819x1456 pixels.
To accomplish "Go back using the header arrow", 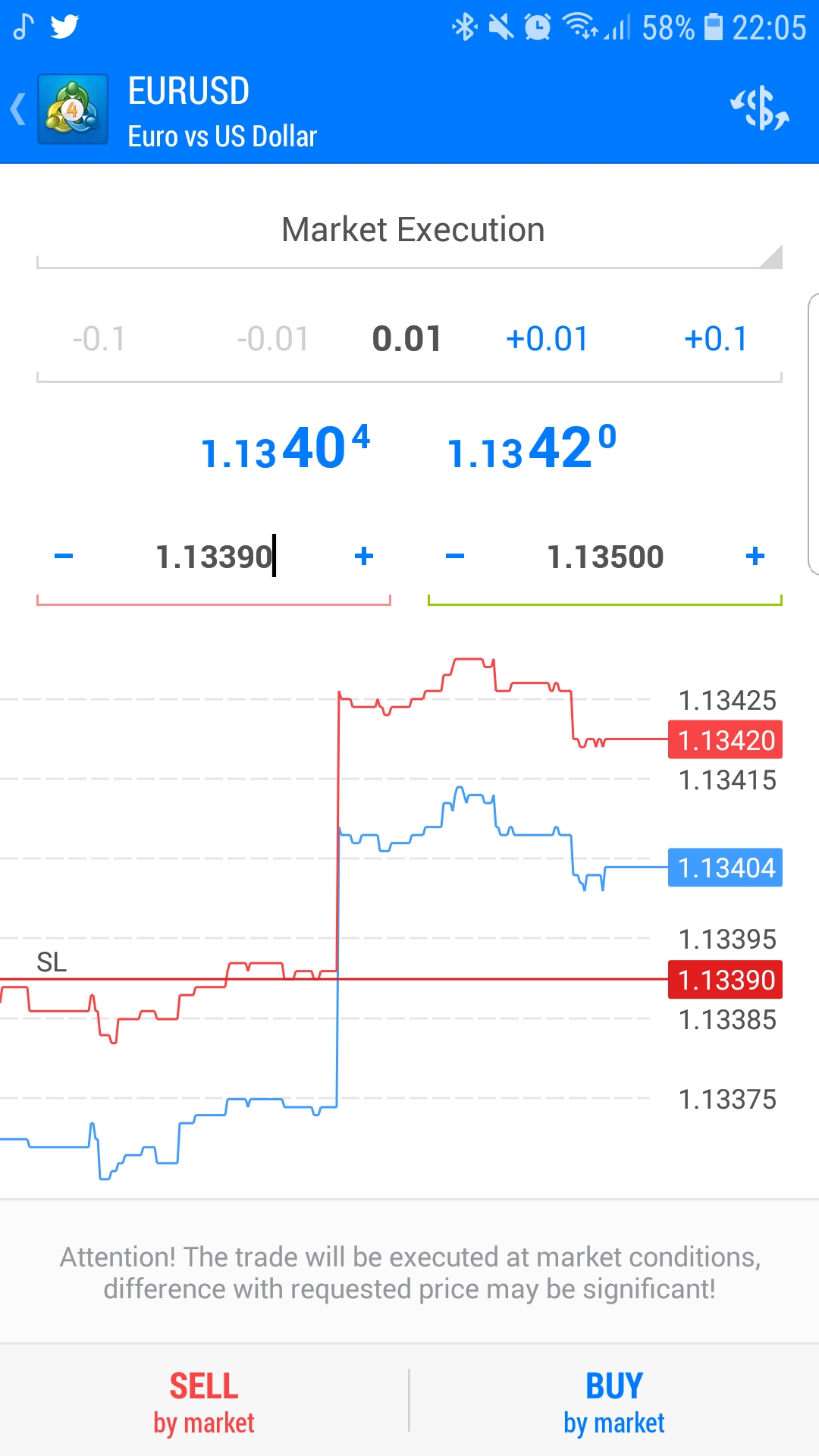I will click(18, 109).
